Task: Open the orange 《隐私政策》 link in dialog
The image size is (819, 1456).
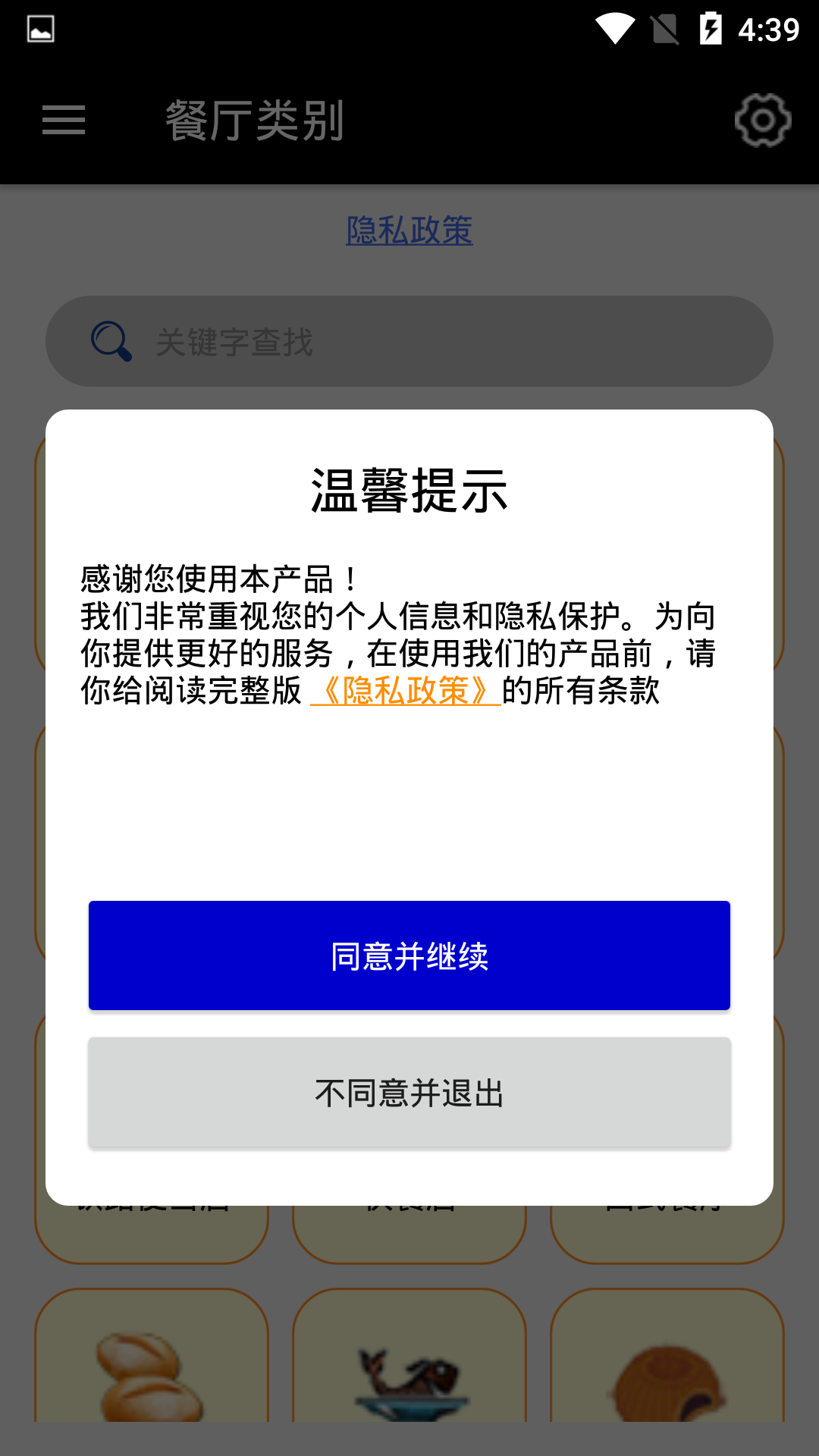Action: (x=406, y=691)
